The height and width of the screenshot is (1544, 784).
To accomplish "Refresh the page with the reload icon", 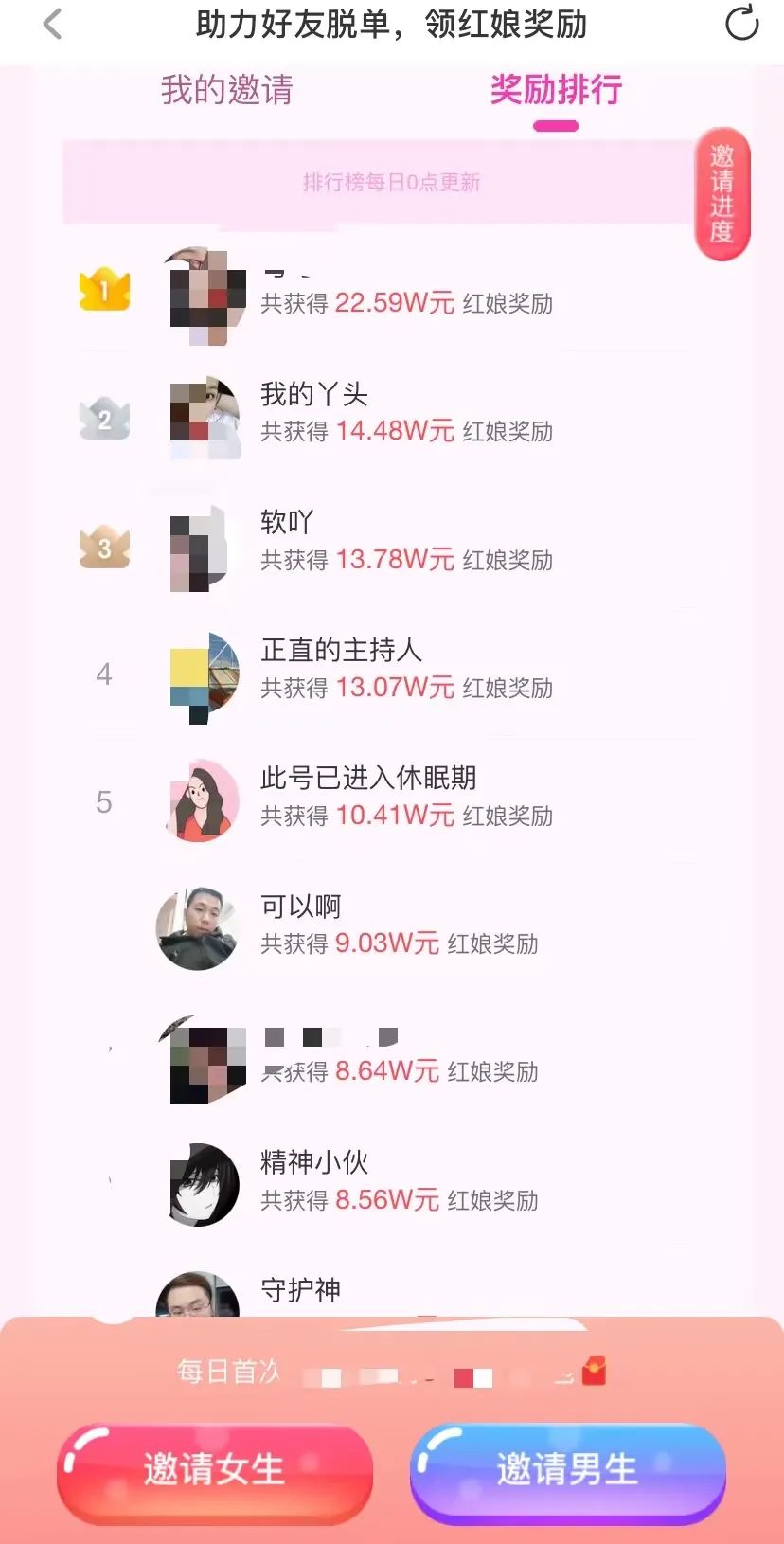I will pyautogui.click(x=741, y=24).
